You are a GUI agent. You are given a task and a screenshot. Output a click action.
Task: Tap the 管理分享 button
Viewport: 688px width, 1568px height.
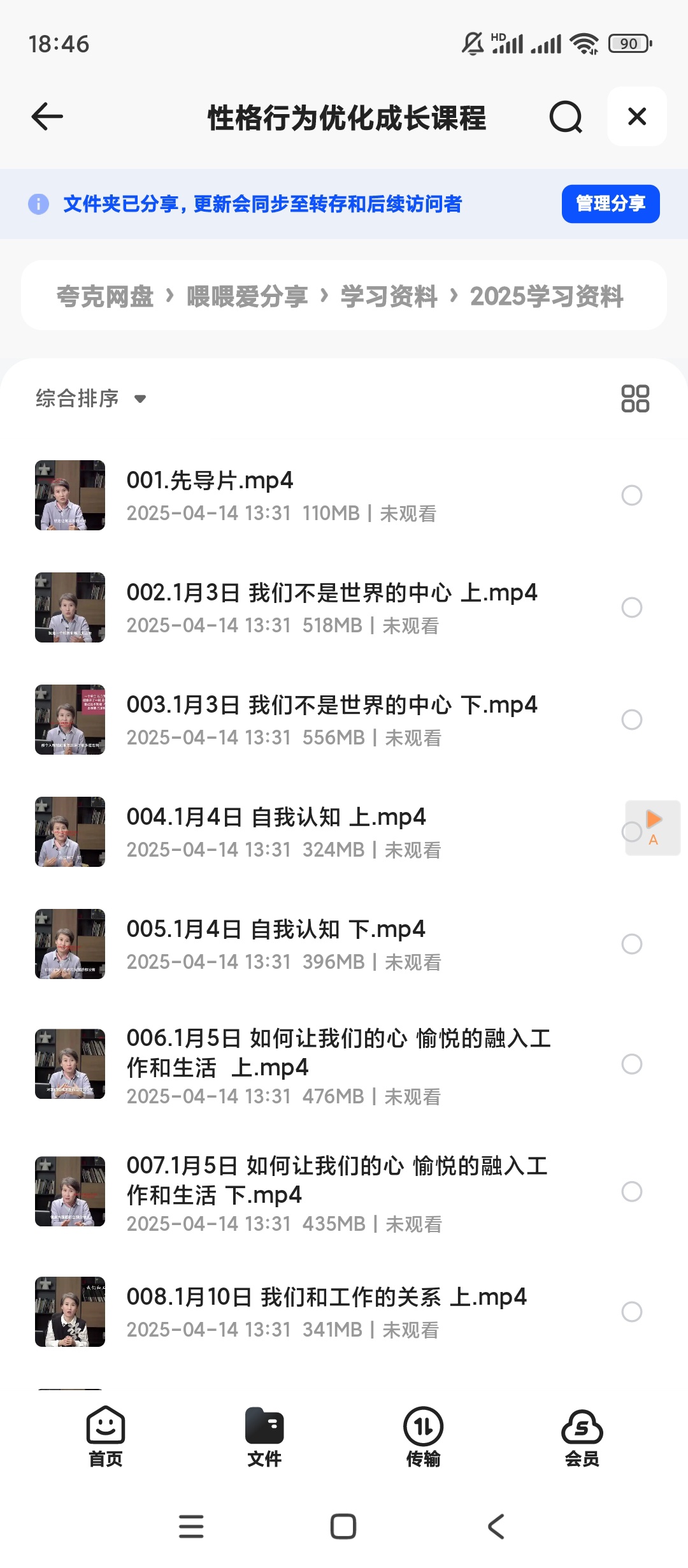point(610,204)
